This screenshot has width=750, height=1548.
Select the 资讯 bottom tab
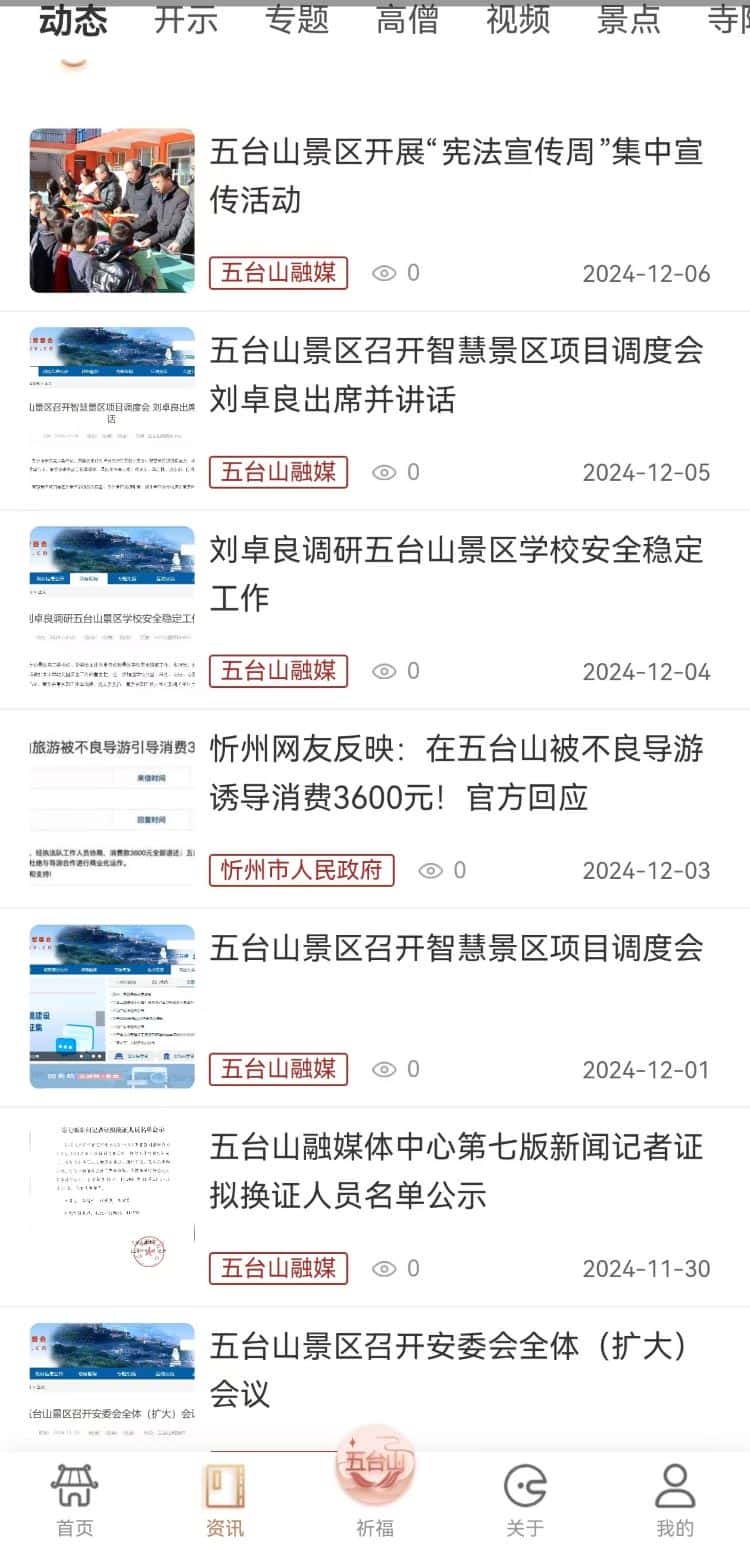tap(225, 1500)
